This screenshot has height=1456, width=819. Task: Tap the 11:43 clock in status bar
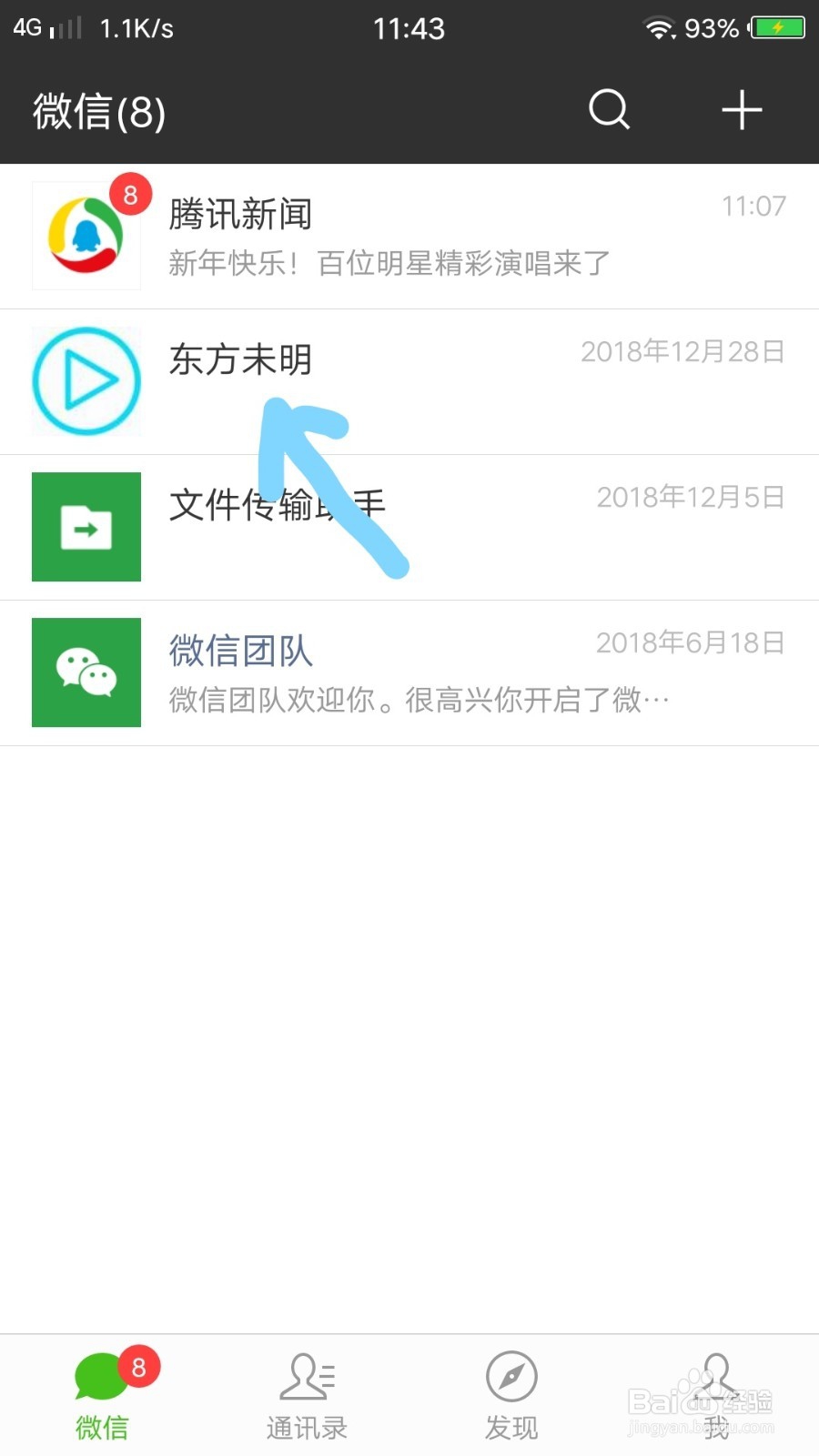pyautogui.click(x=409, y=27)
